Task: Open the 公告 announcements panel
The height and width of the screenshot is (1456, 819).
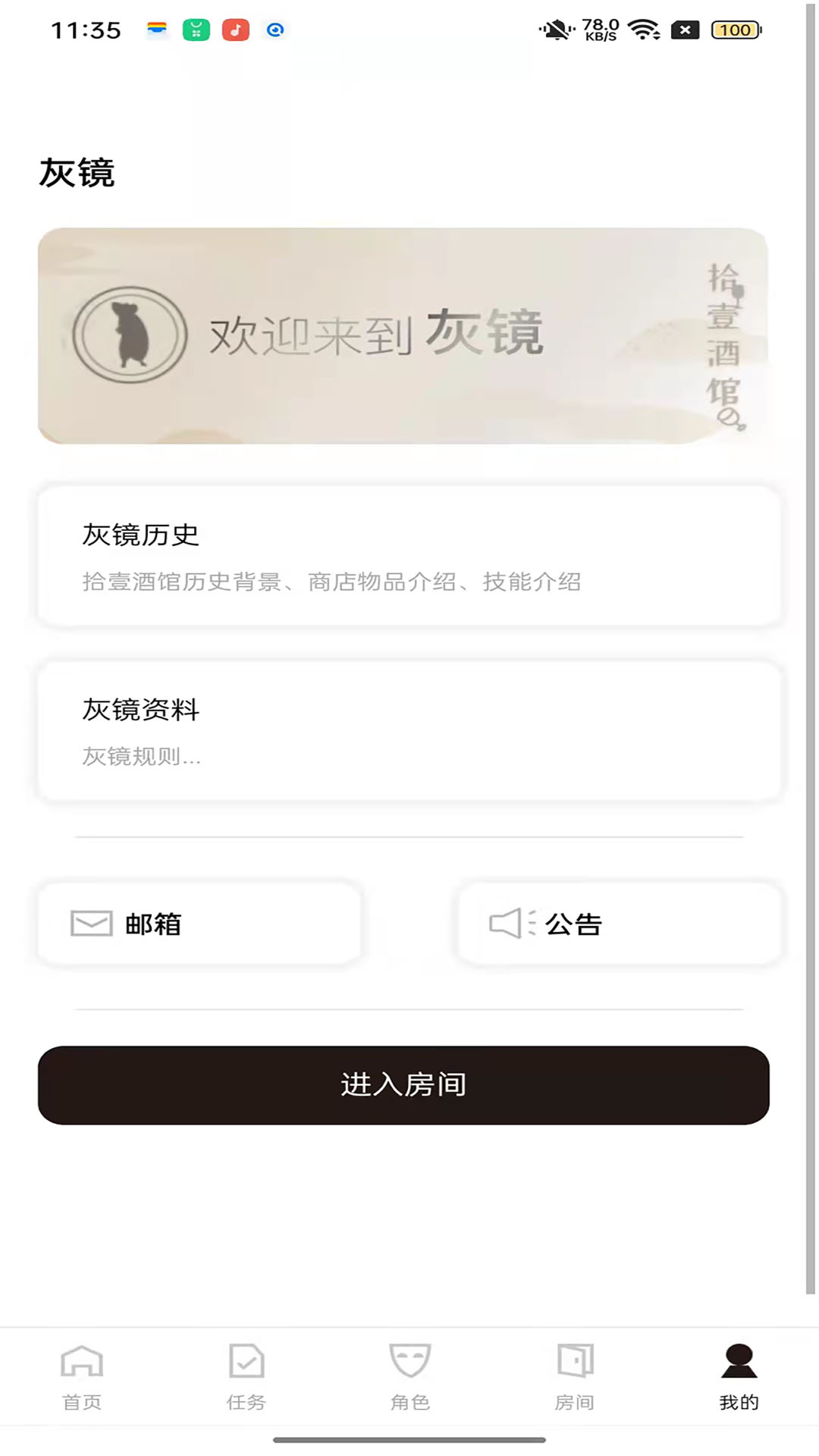Action: (618, 924)
